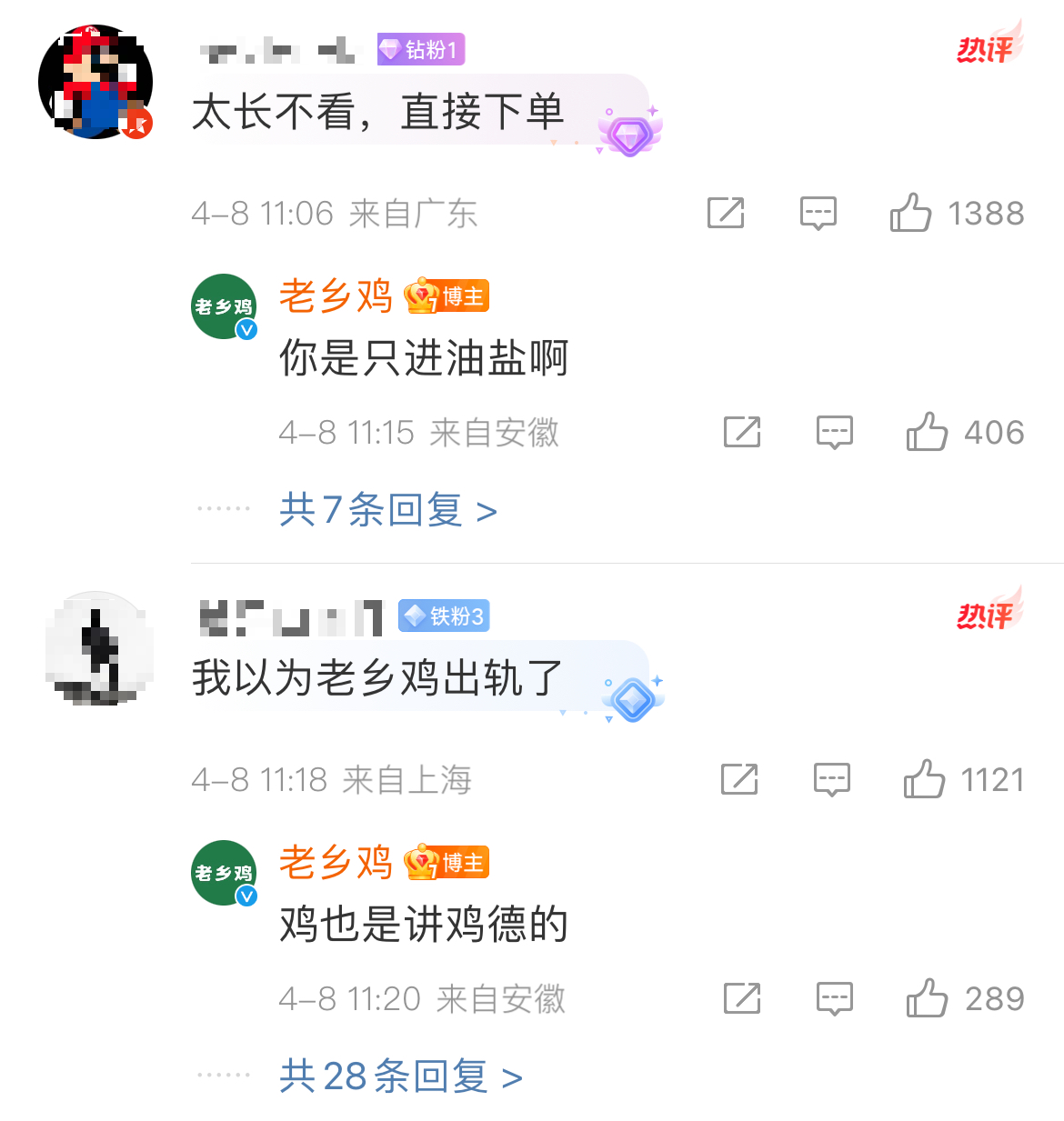Screen dimensions: 1064x1121
Task: Share 老乡鸡's reply "鸡也是讲鸡德的"
Action: tap(742, 998)
